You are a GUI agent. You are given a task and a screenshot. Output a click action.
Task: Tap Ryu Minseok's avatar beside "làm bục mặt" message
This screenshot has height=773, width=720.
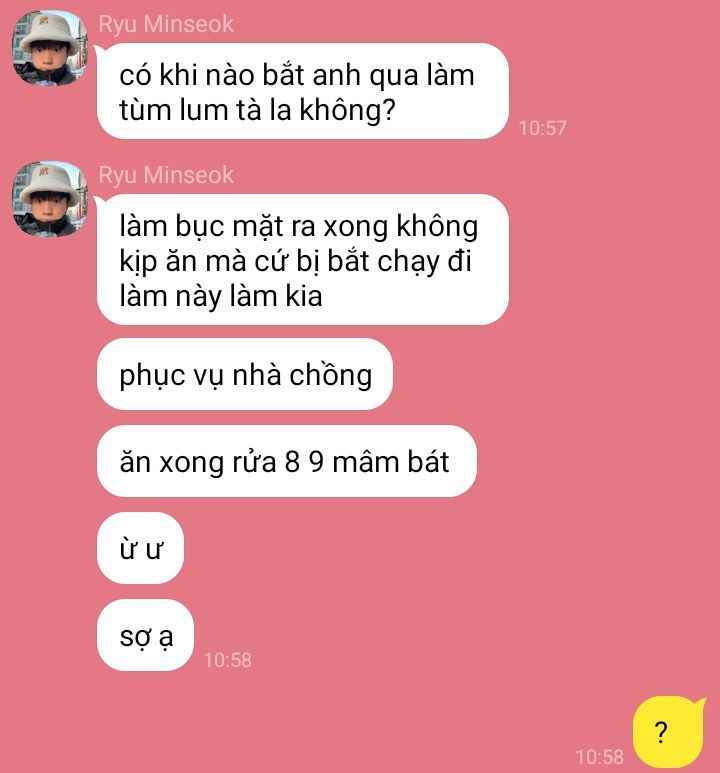49,198
